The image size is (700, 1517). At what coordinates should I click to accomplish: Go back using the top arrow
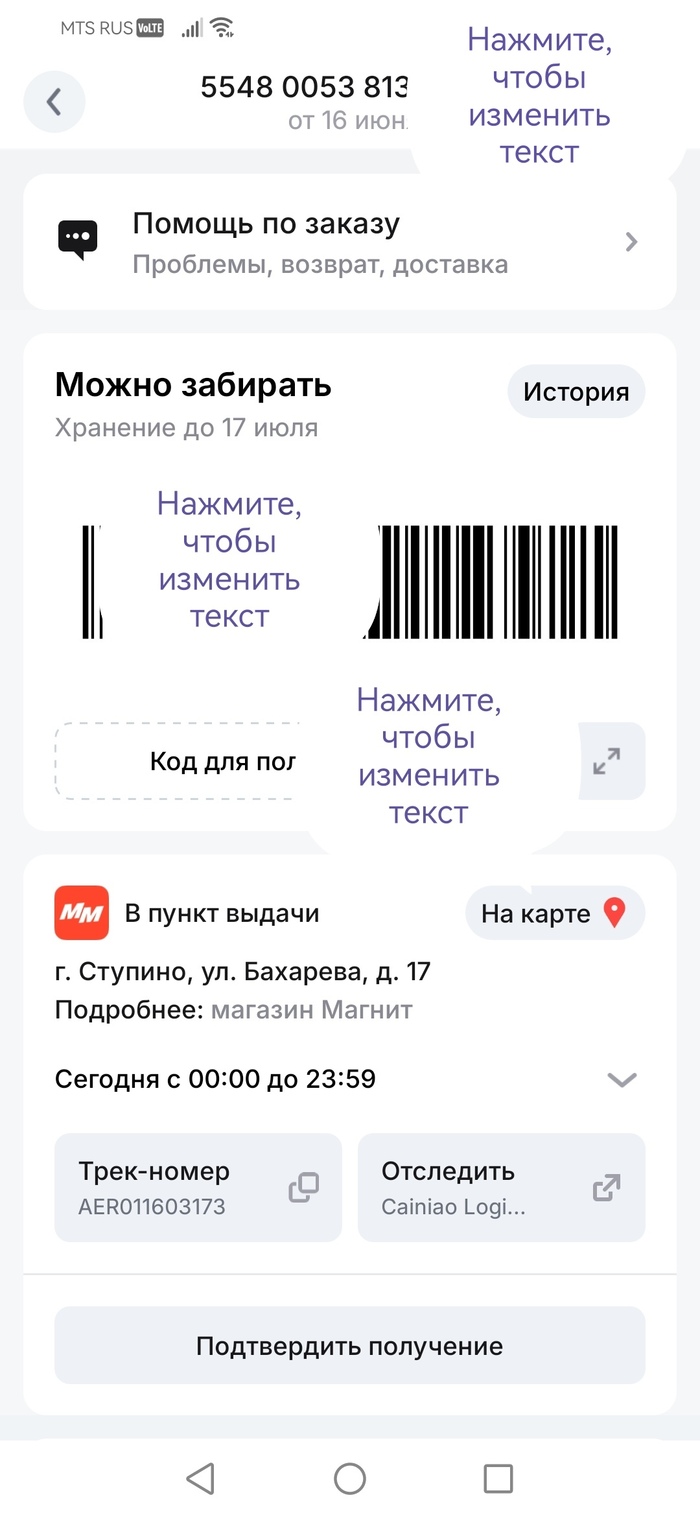(54, 101)
